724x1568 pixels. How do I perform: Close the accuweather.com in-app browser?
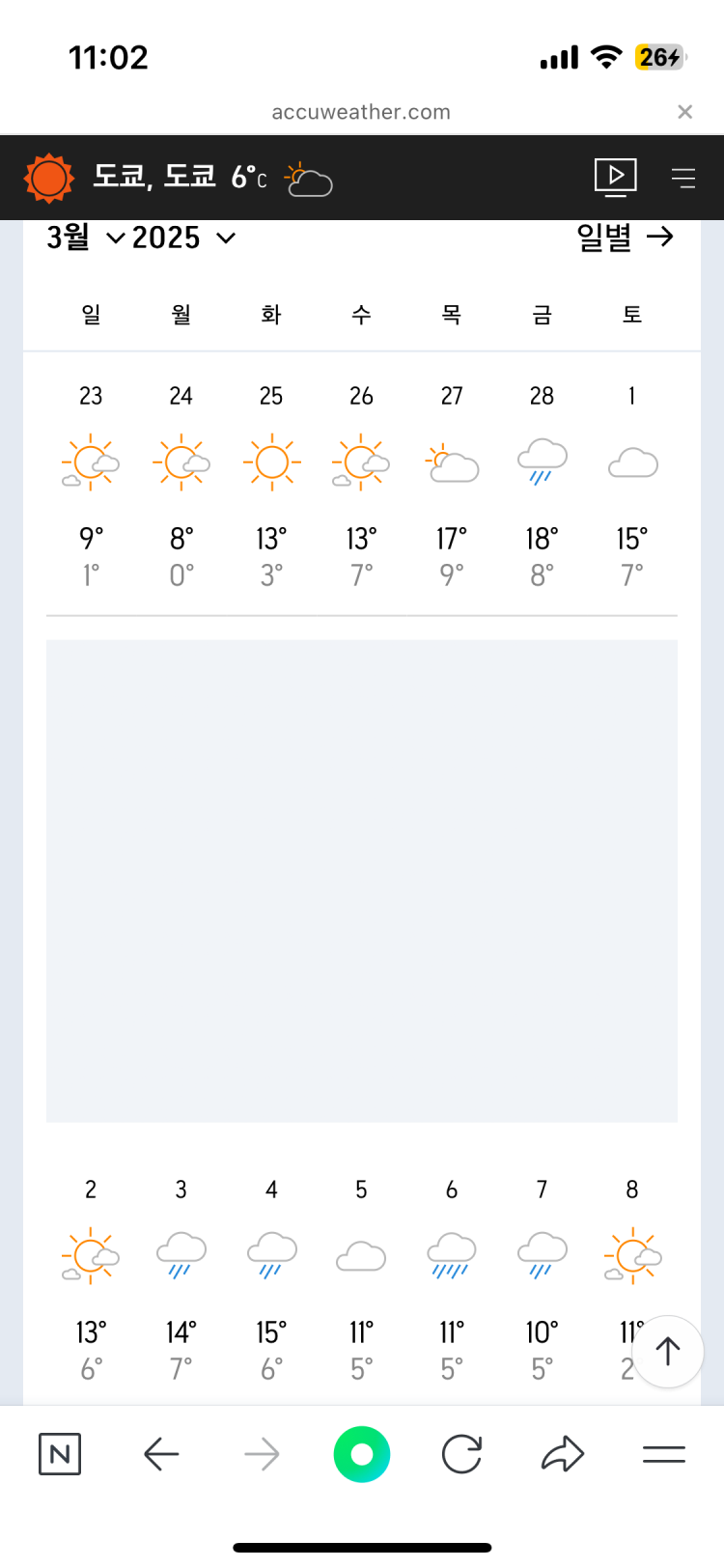(684, 112)
